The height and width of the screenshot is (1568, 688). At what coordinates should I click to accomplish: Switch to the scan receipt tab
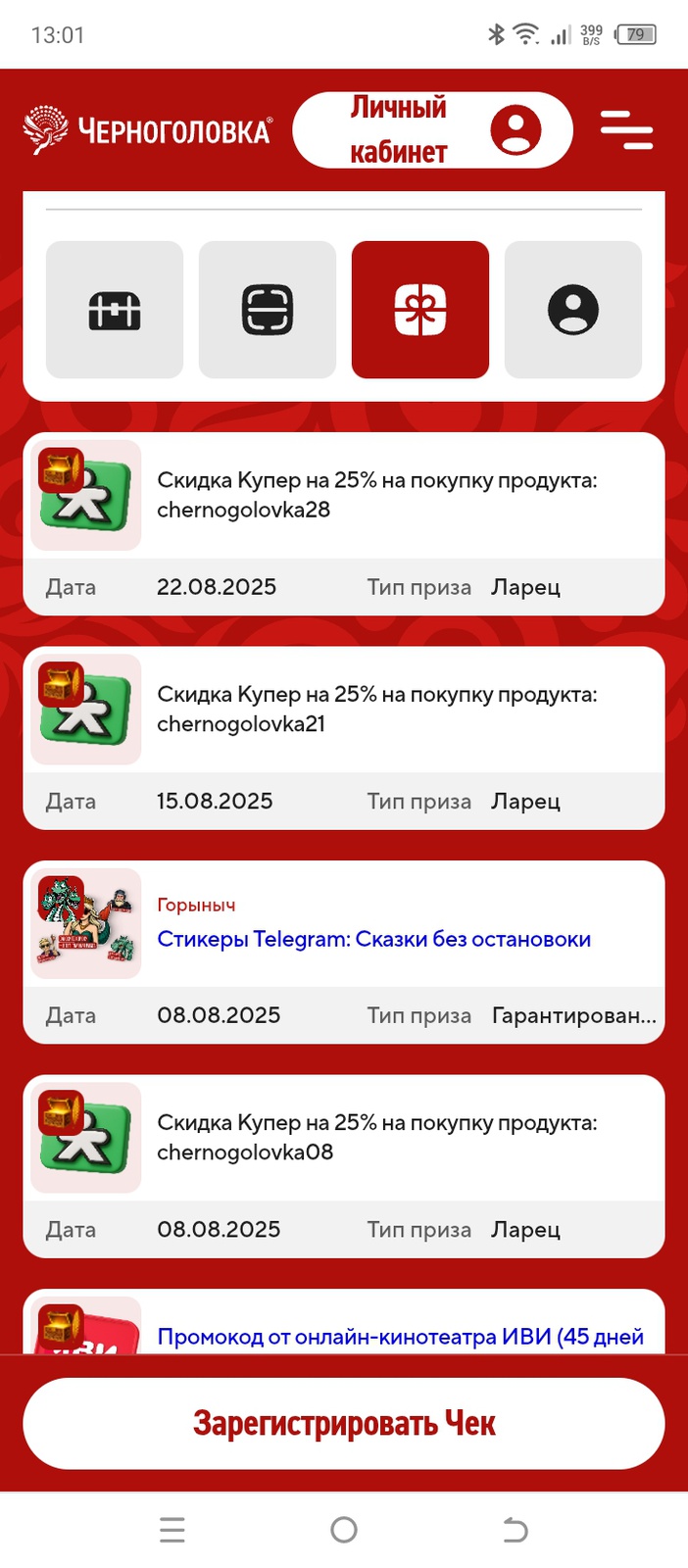tap(268, 310)
